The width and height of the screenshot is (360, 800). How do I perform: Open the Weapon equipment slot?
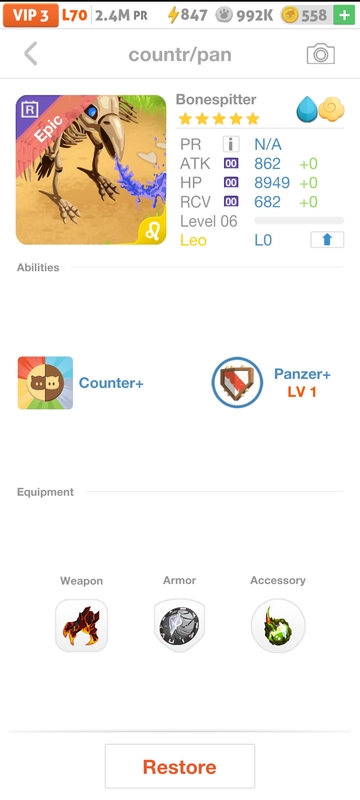click(x=82, y=626)
